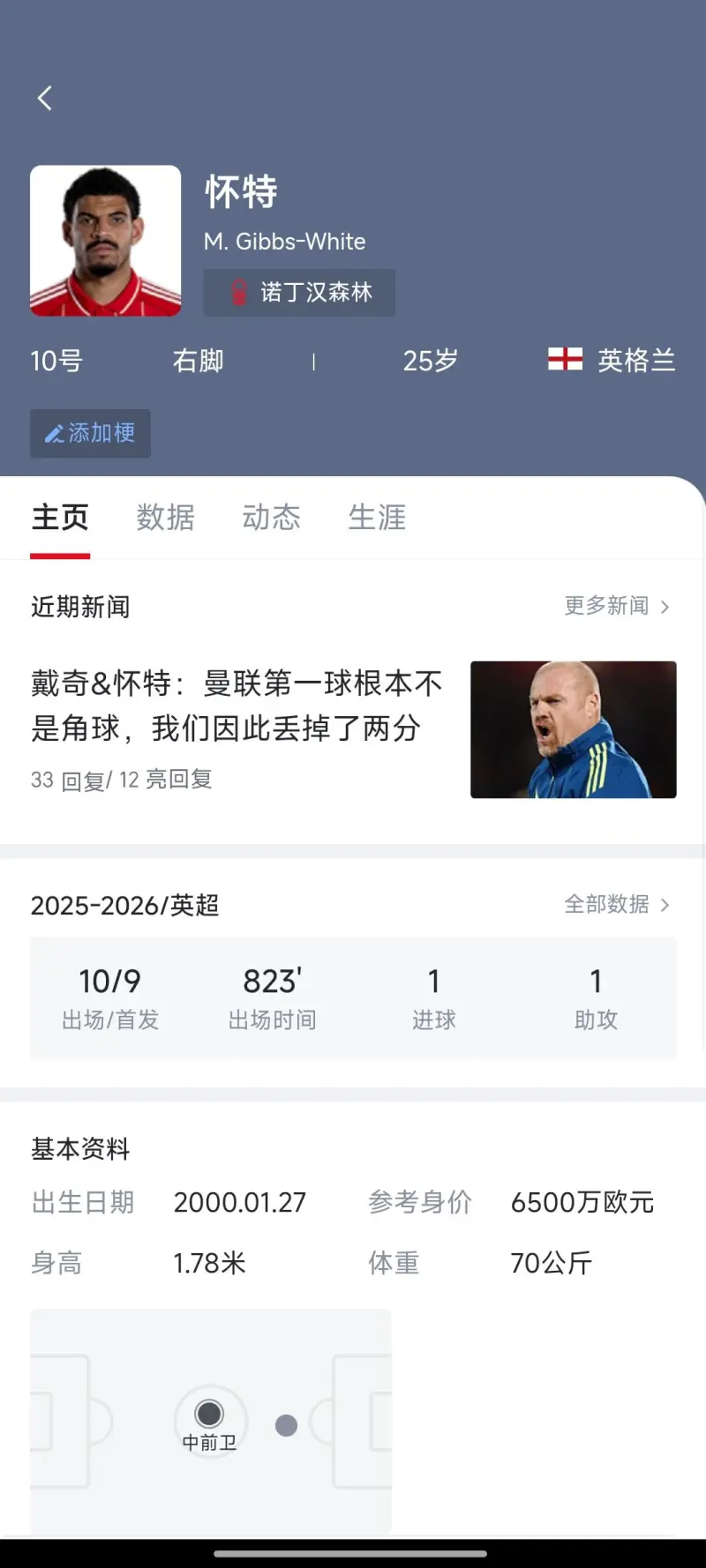This screenshot has width=706, height=1568.
Task: Select the 中前卫 position dot on field map
Action: 209,1415
